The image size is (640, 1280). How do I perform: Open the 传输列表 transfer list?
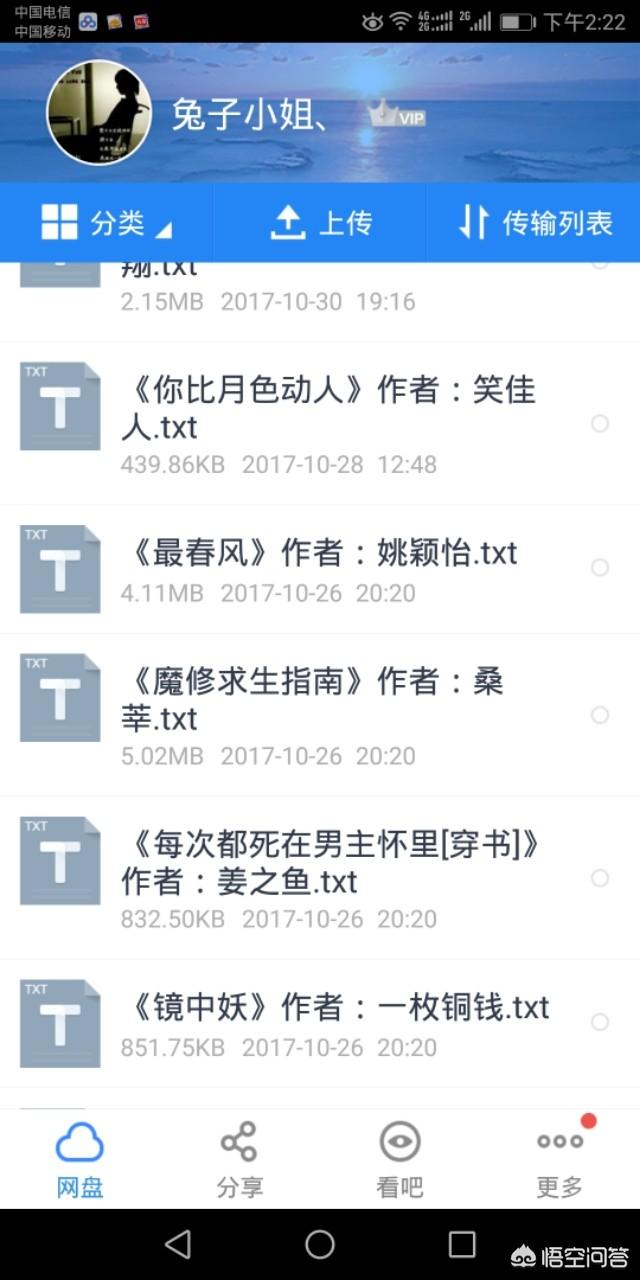click(534, 223)
